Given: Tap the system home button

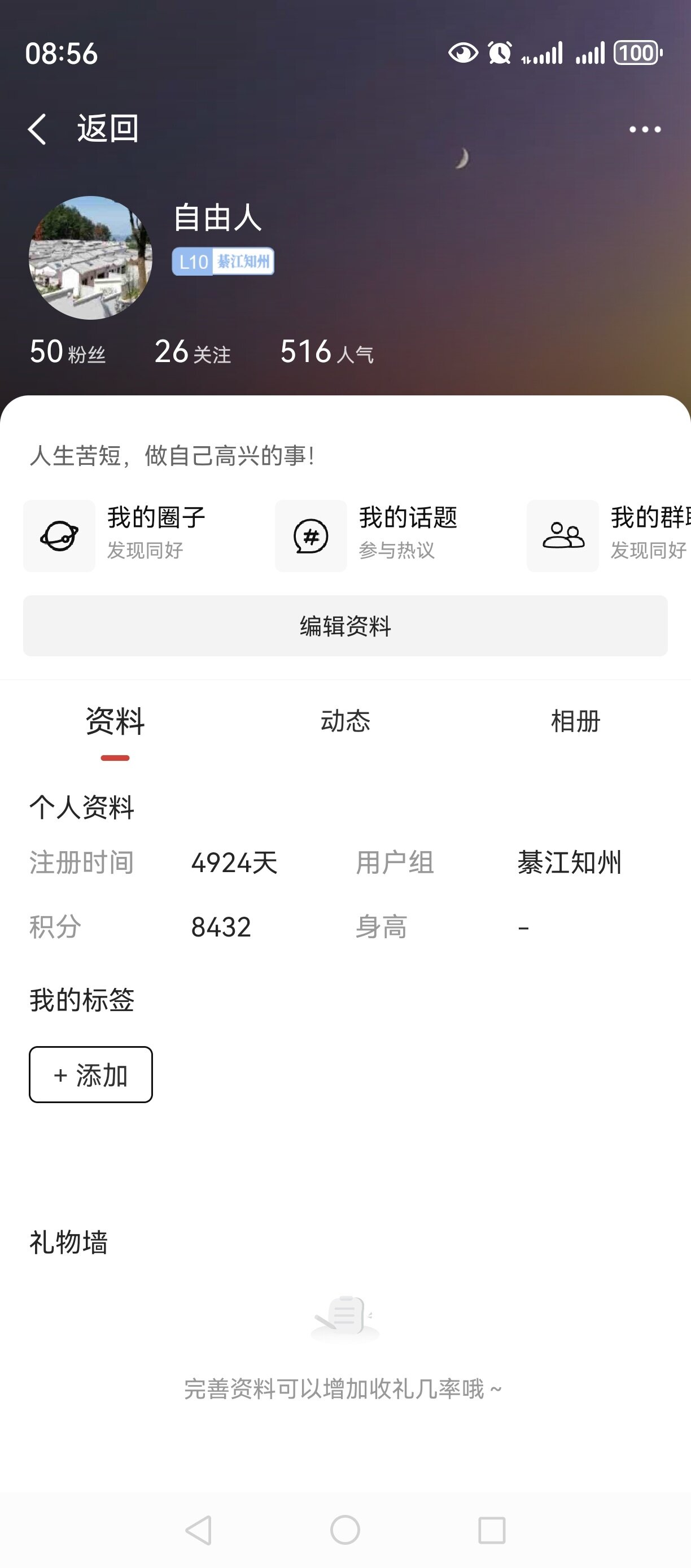Looking at the screenshot, I should pos(345,1530).
